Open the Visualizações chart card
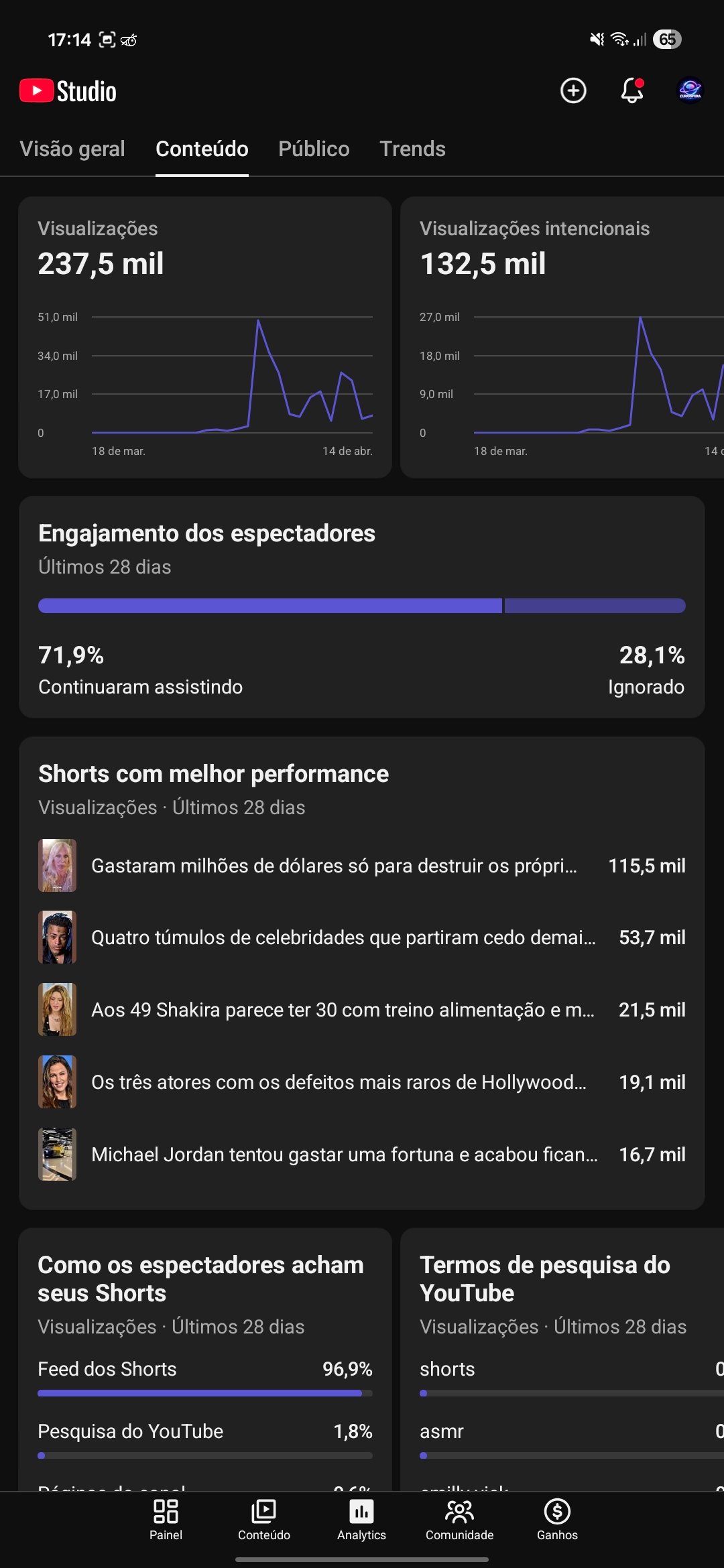 (205, 336)
